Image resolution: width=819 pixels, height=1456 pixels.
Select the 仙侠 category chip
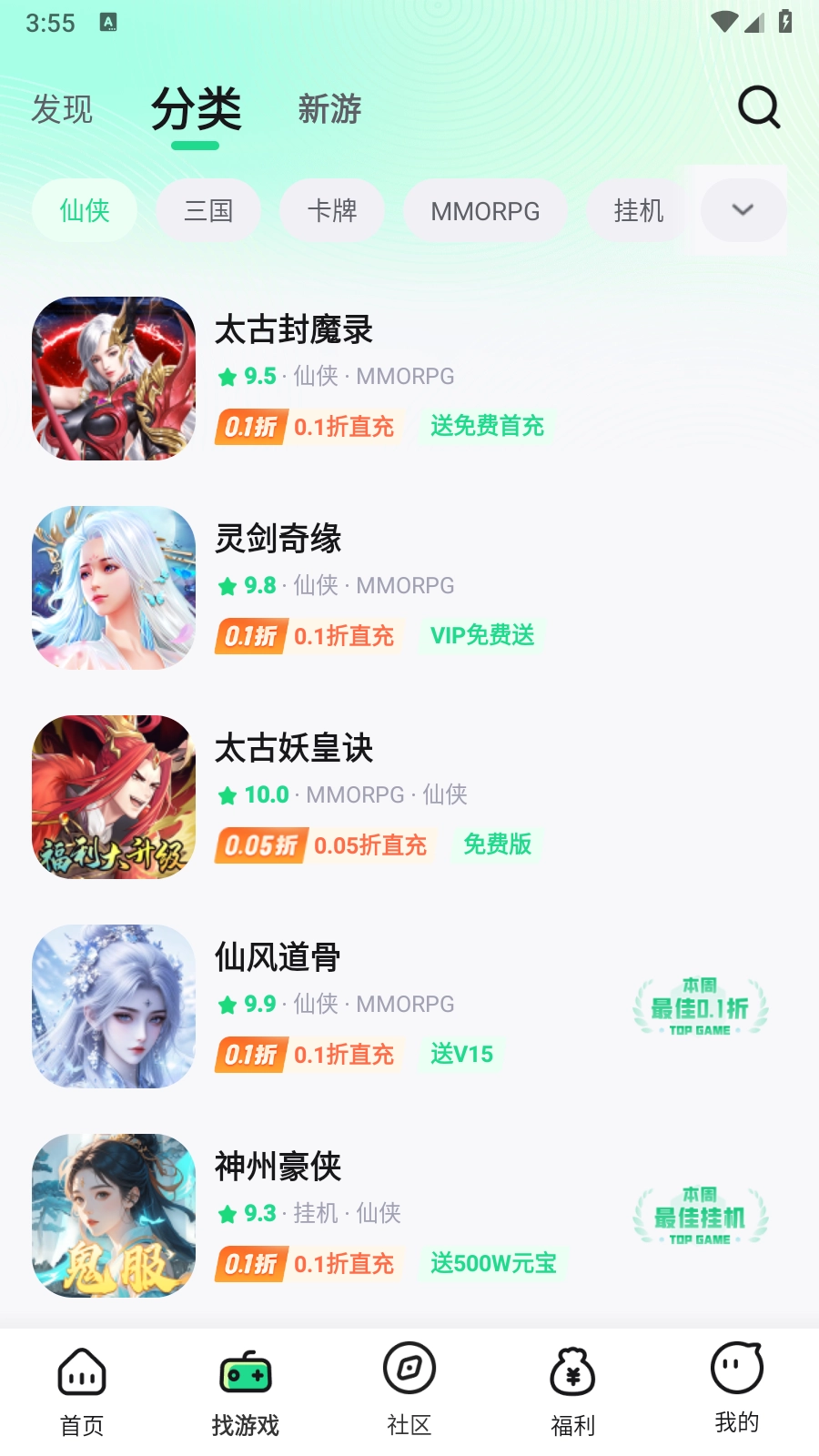(84, 210)
